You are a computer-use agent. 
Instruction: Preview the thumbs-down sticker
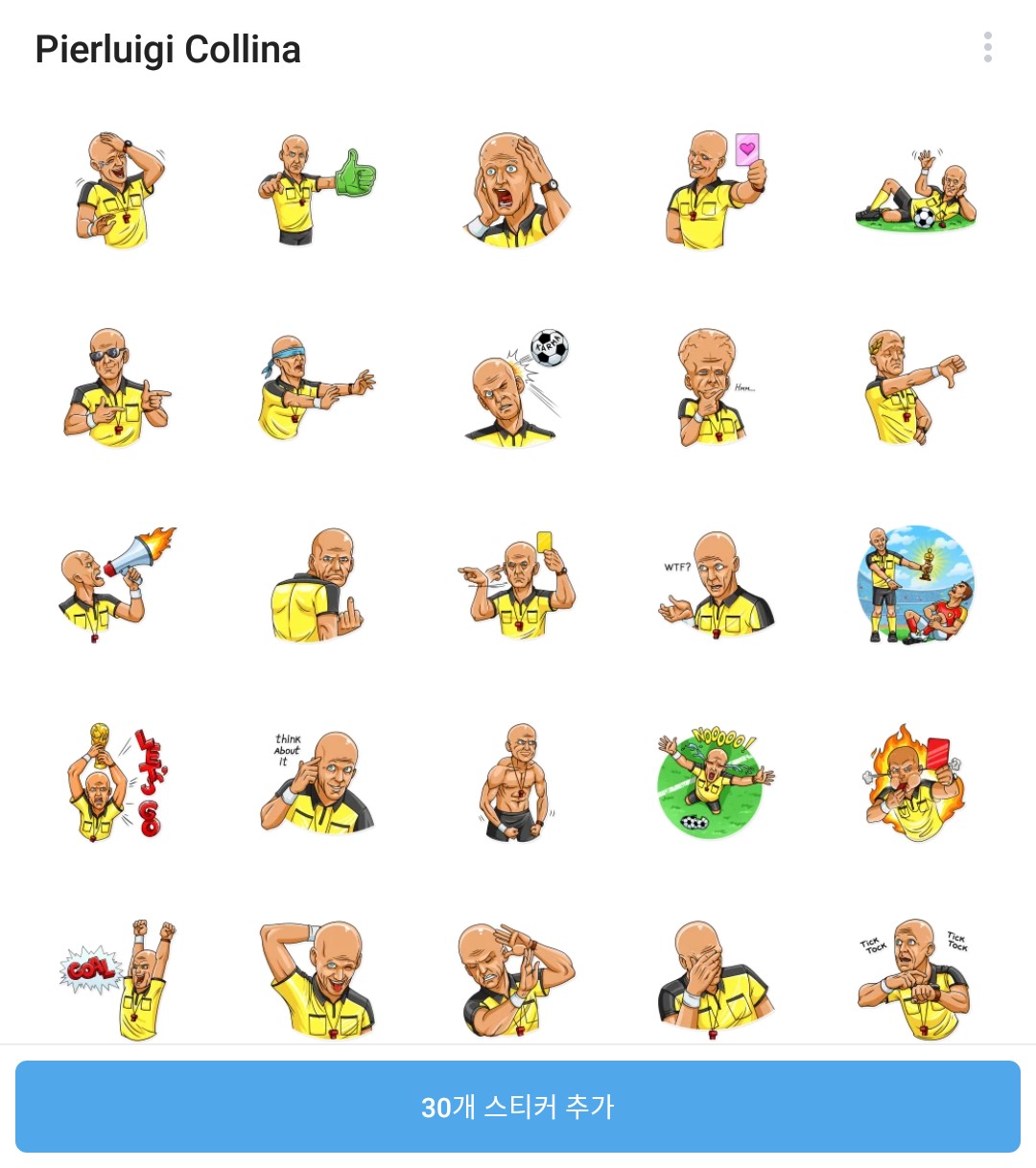(914, 388)
